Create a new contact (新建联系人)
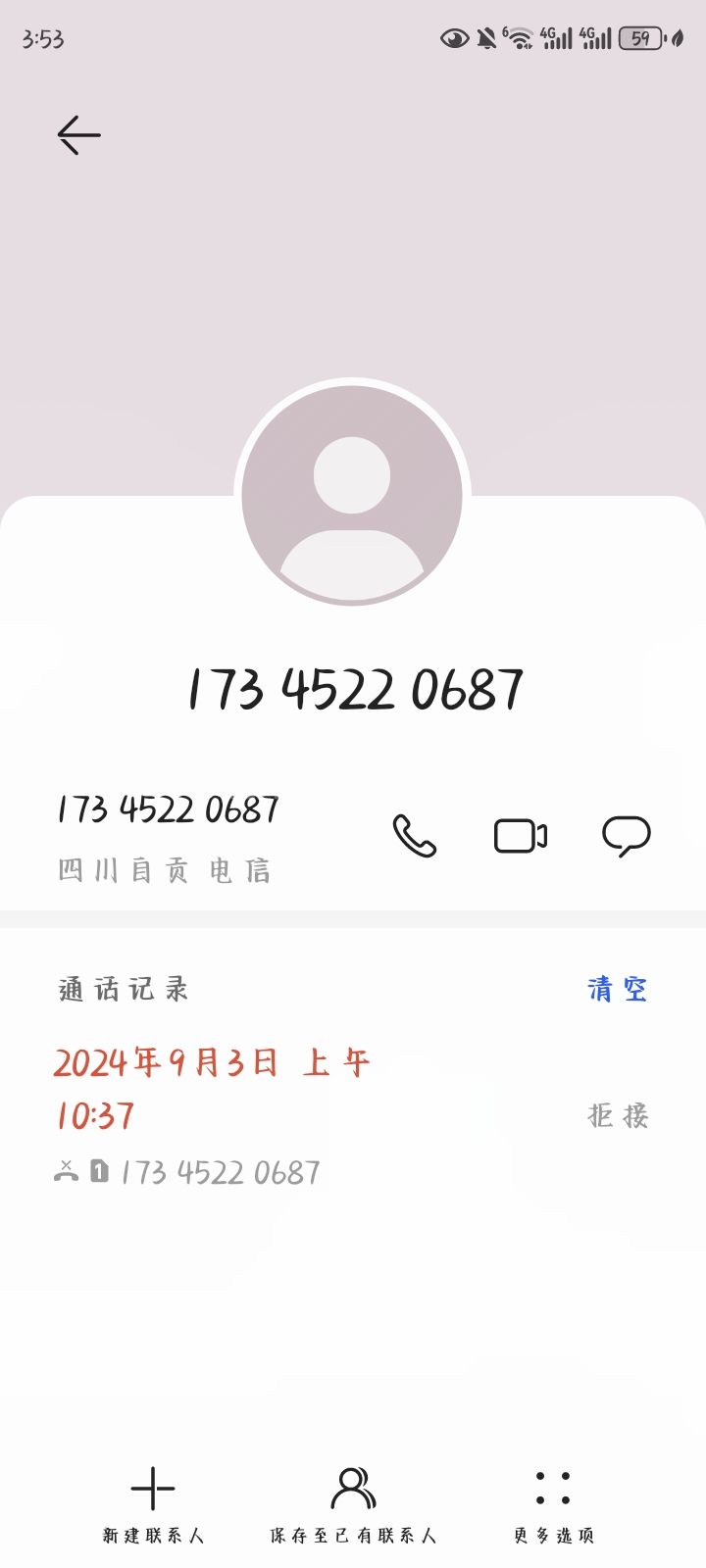The image size is (706, 1568). pos(153,1504)
